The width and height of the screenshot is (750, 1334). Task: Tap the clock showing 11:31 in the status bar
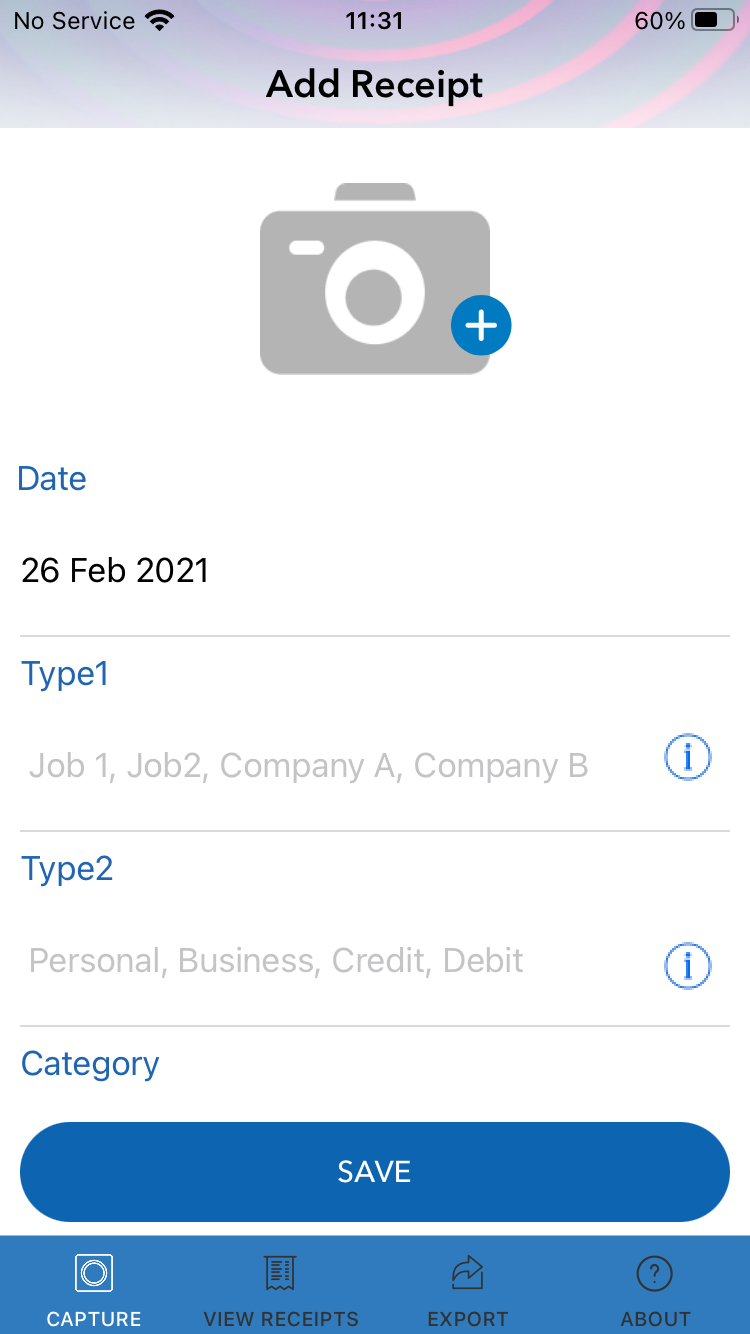pyautogui.click(x=375, y=20)
